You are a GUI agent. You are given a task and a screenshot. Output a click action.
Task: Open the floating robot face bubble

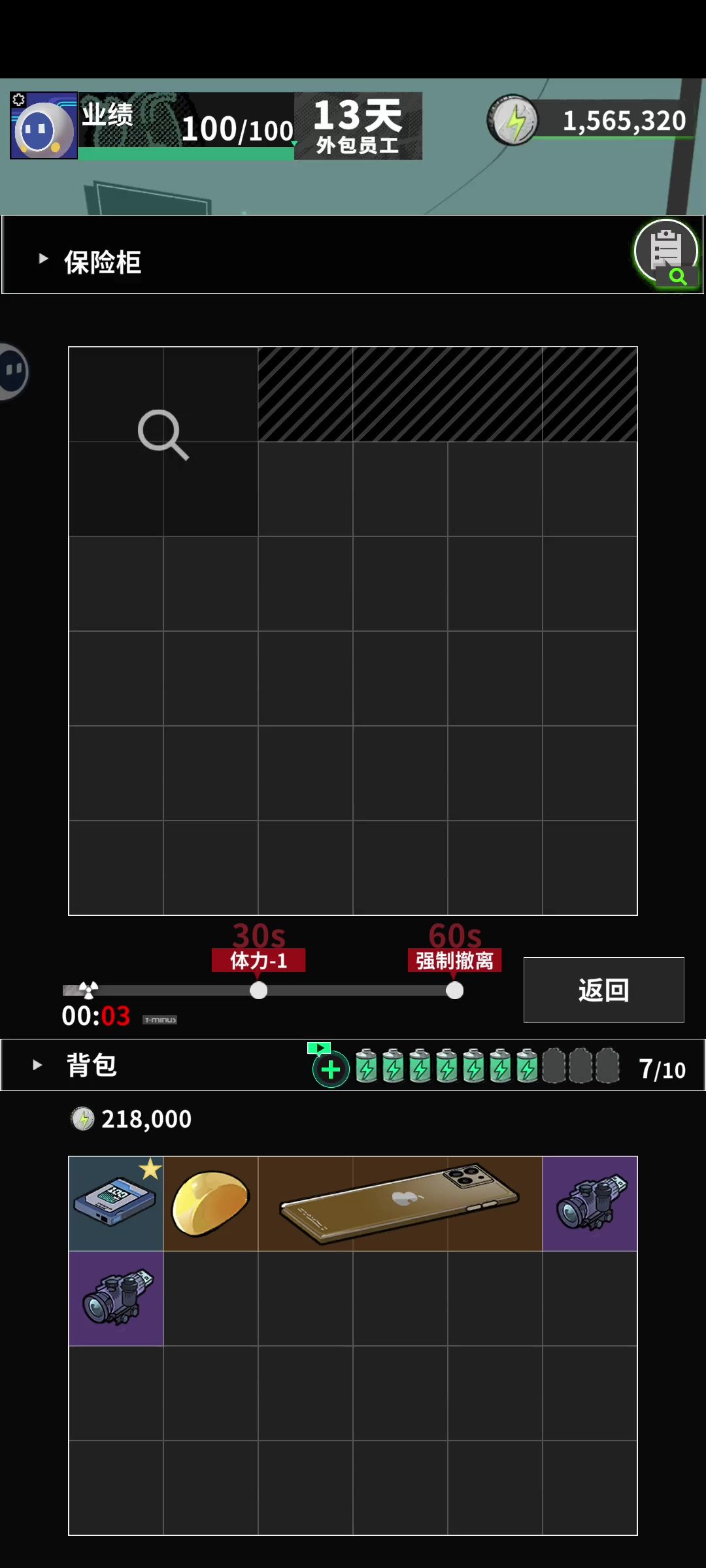(13, 370)
